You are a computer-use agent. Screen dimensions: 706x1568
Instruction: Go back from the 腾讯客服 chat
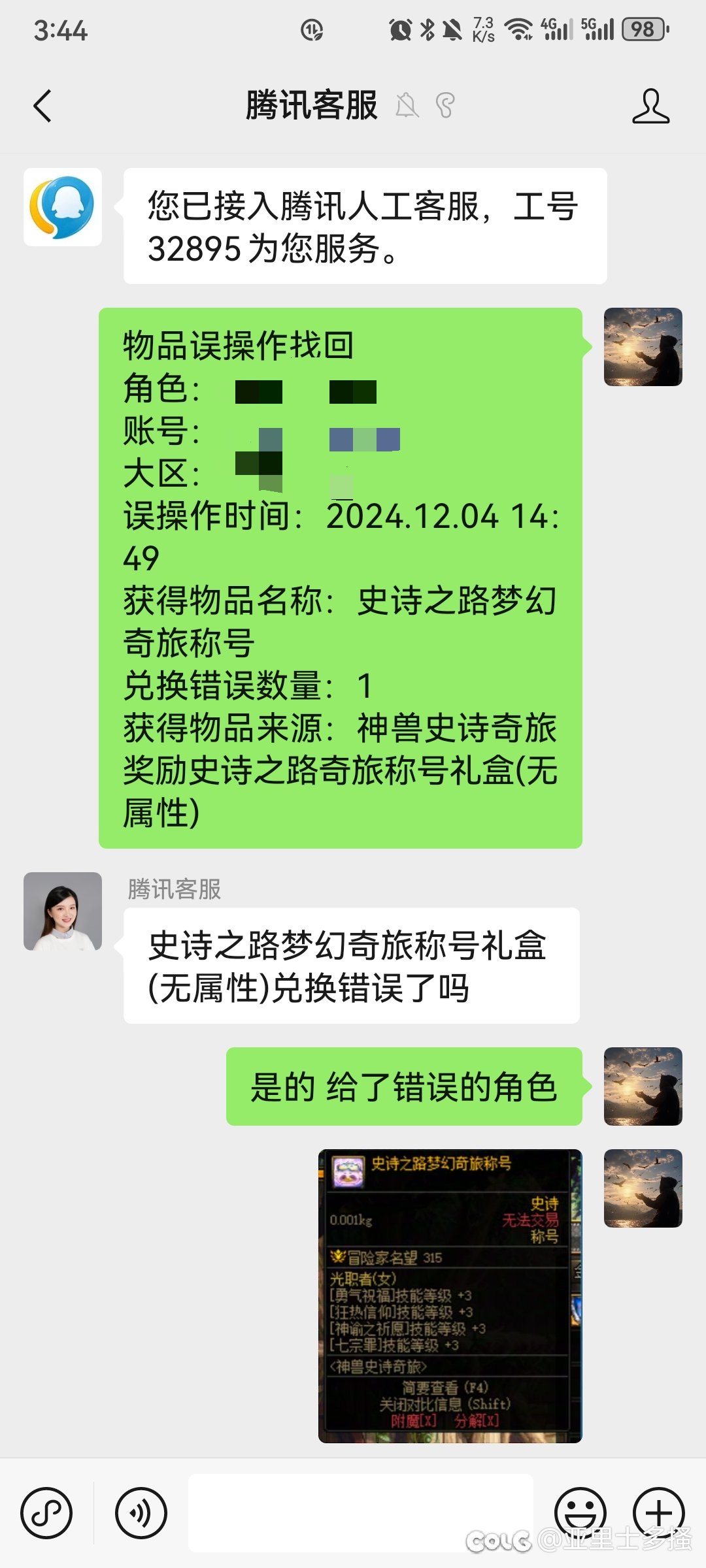[42, 106]
